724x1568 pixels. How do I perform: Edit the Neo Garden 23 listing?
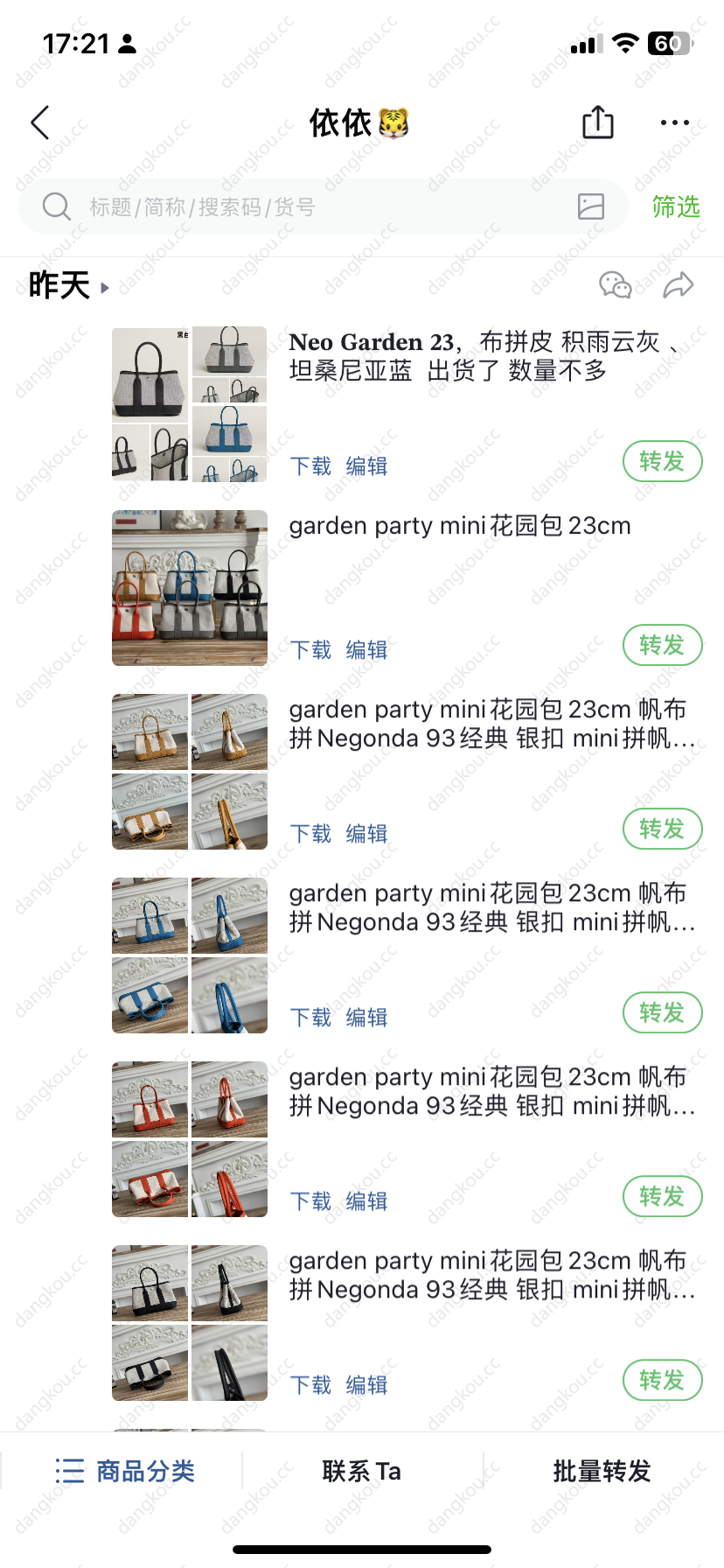366,465
